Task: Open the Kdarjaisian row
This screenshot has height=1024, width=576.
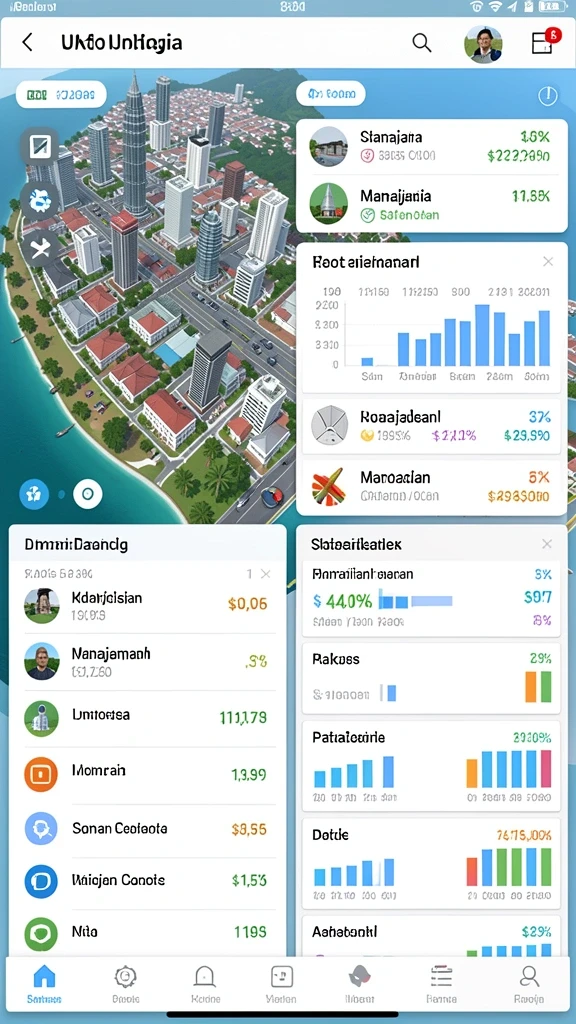Action: click(x=147, y=605)
